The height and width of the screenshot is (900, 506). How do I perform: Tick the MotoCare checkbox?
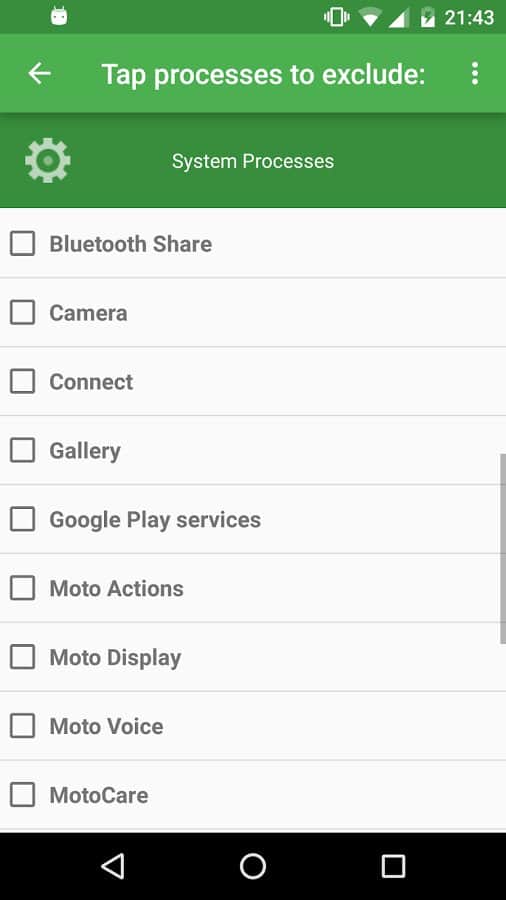pos(22,795)
